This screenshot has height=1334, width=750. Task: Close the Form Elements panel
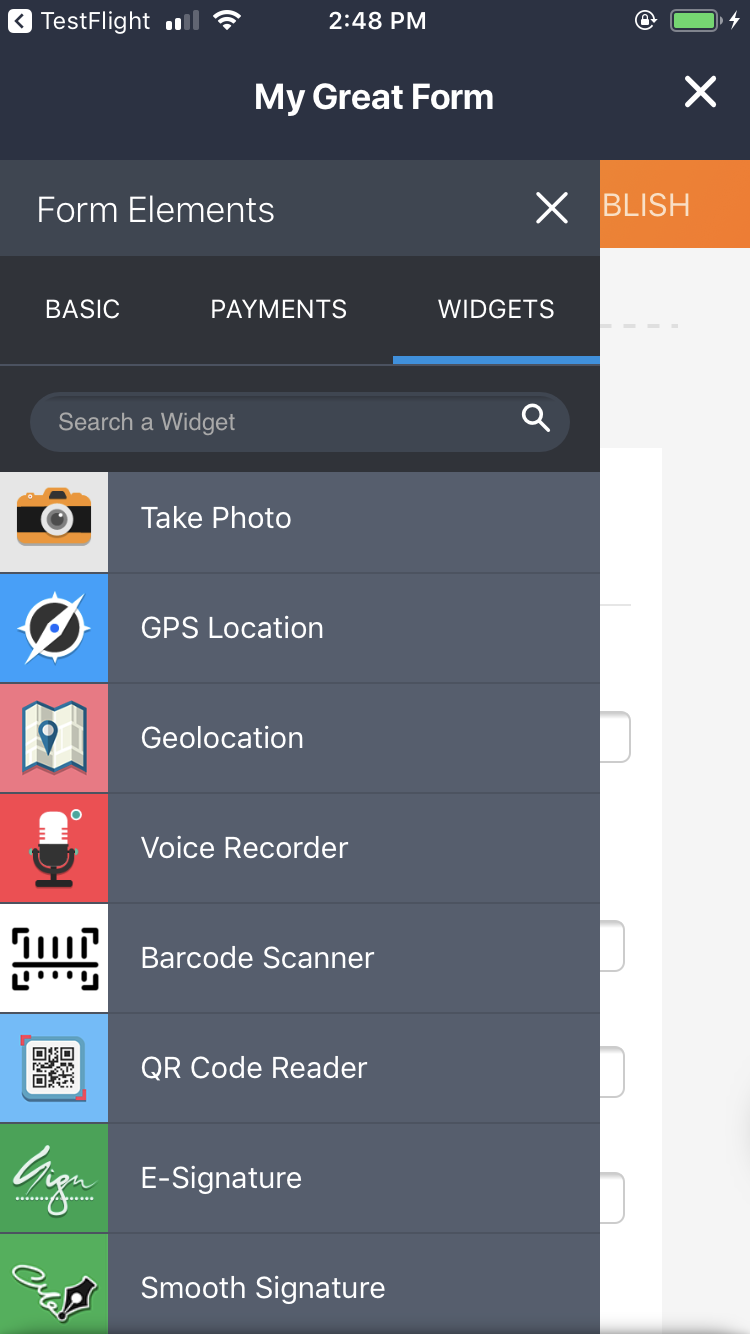click(551, 208)
